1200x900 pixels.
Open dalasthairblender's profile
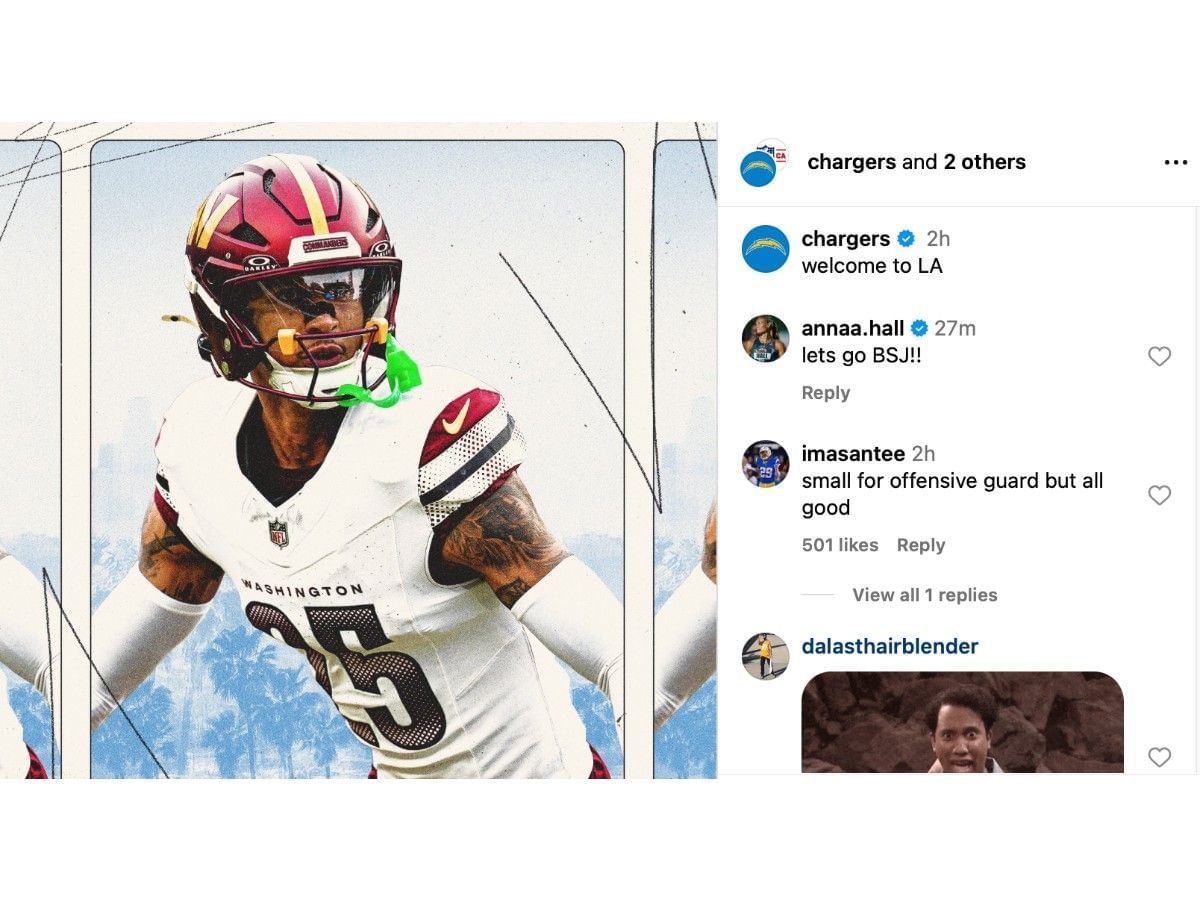point(889,646)
